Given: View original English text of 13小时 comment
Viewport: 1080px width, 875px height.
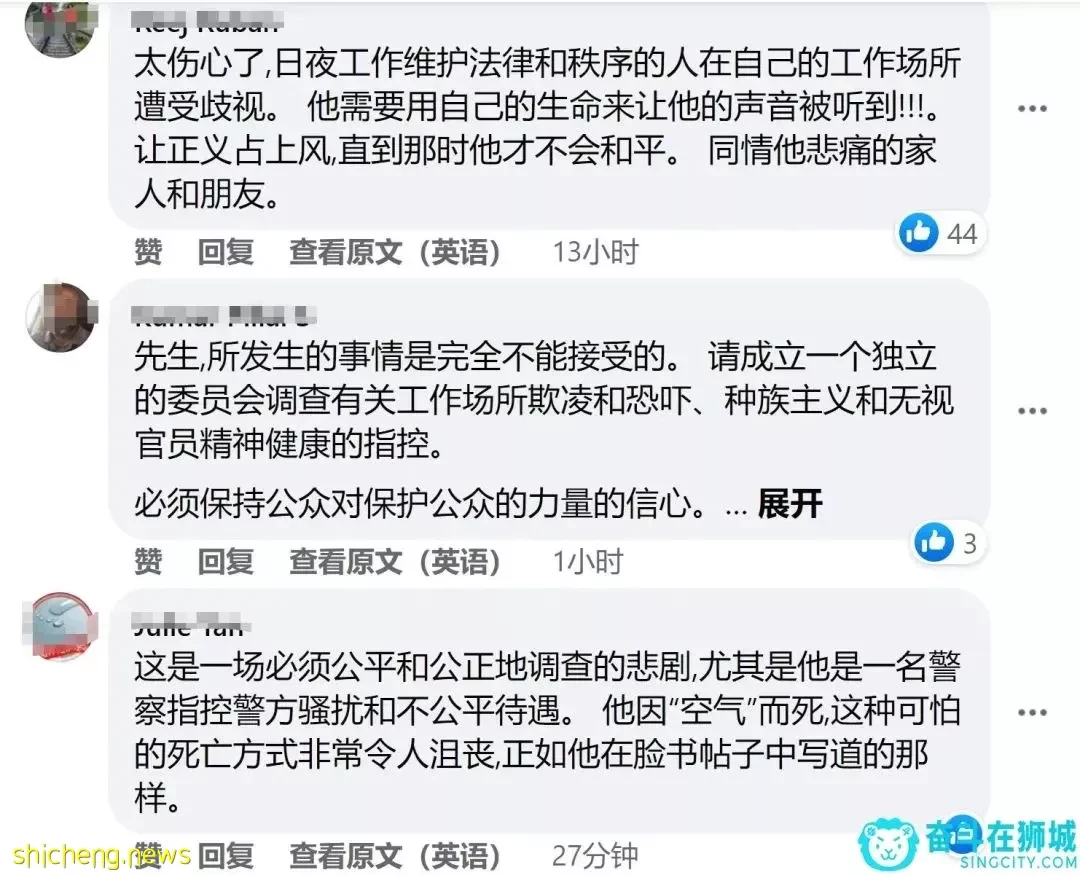Looking at the screenshot, I should [x=395, y=252].
